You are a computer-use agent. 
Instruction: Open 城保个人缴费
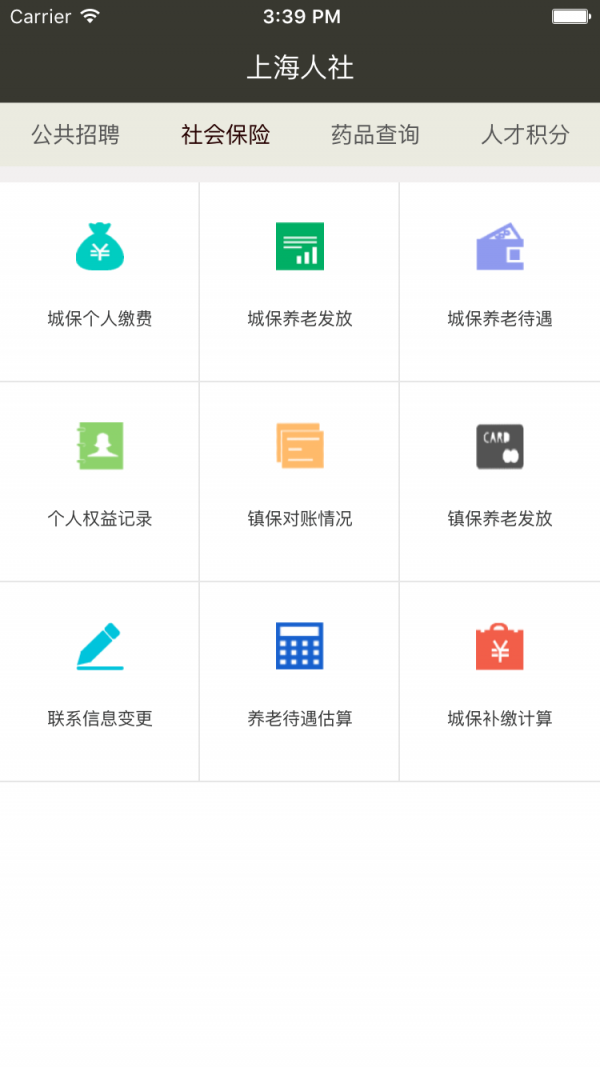click(x=99, y=282)
